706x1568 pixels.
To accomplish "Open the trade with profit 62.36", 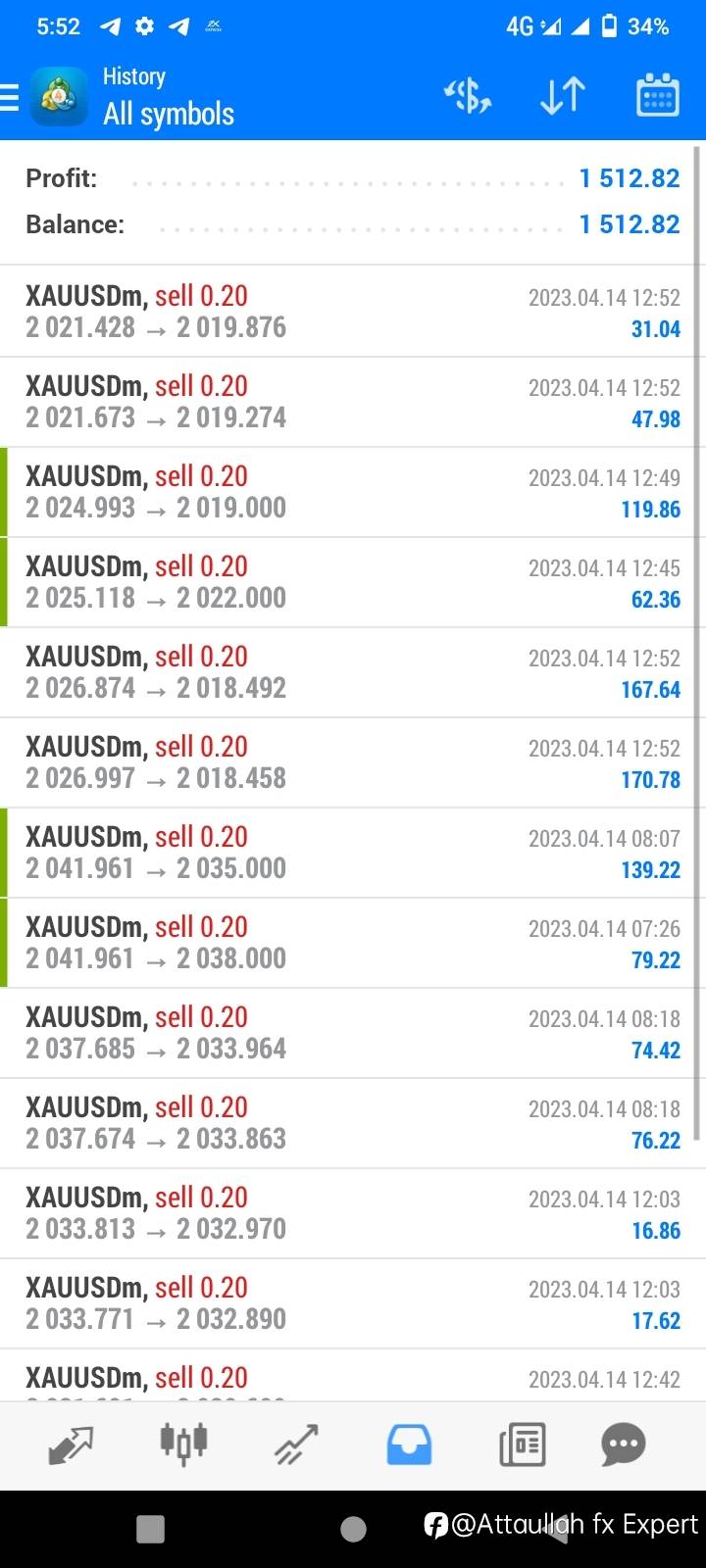I will click(x=353, y=582).
